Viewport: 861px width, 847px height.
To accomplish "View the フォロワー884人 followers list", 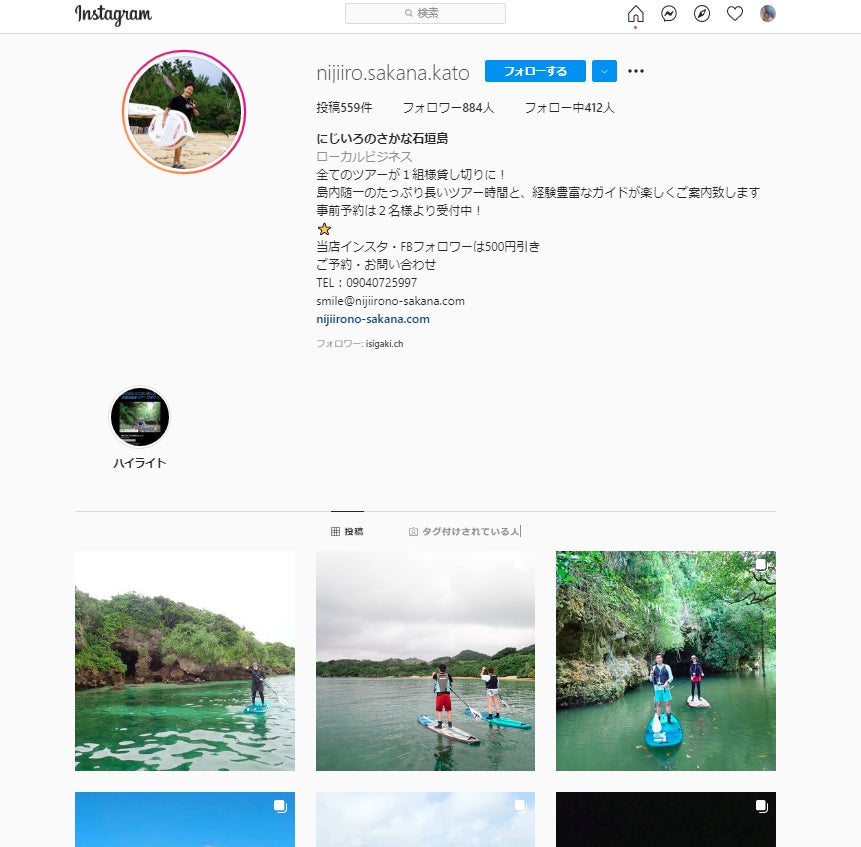I will click(x=448, y=107).
